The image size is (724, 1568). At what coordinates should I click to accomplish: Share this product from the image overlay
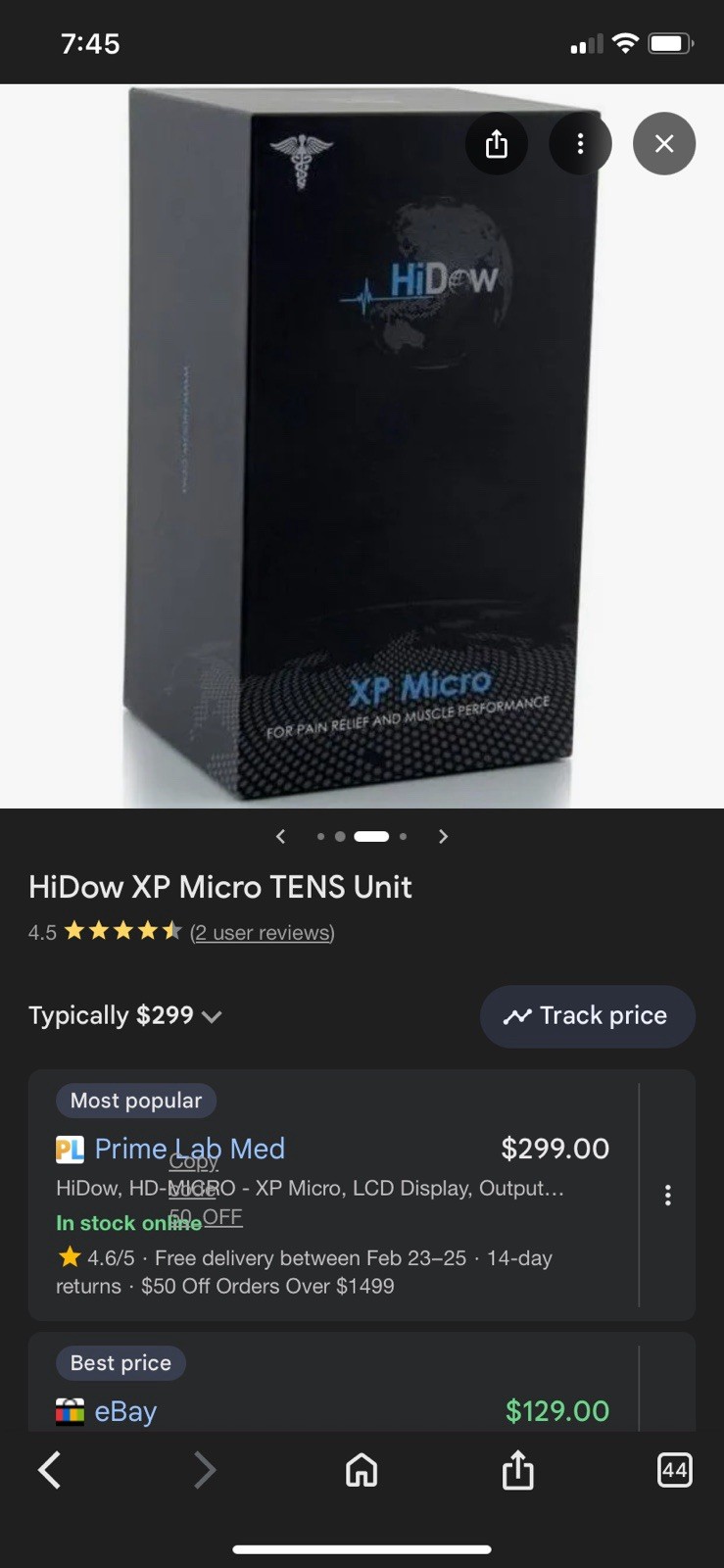tap(497, 144)
